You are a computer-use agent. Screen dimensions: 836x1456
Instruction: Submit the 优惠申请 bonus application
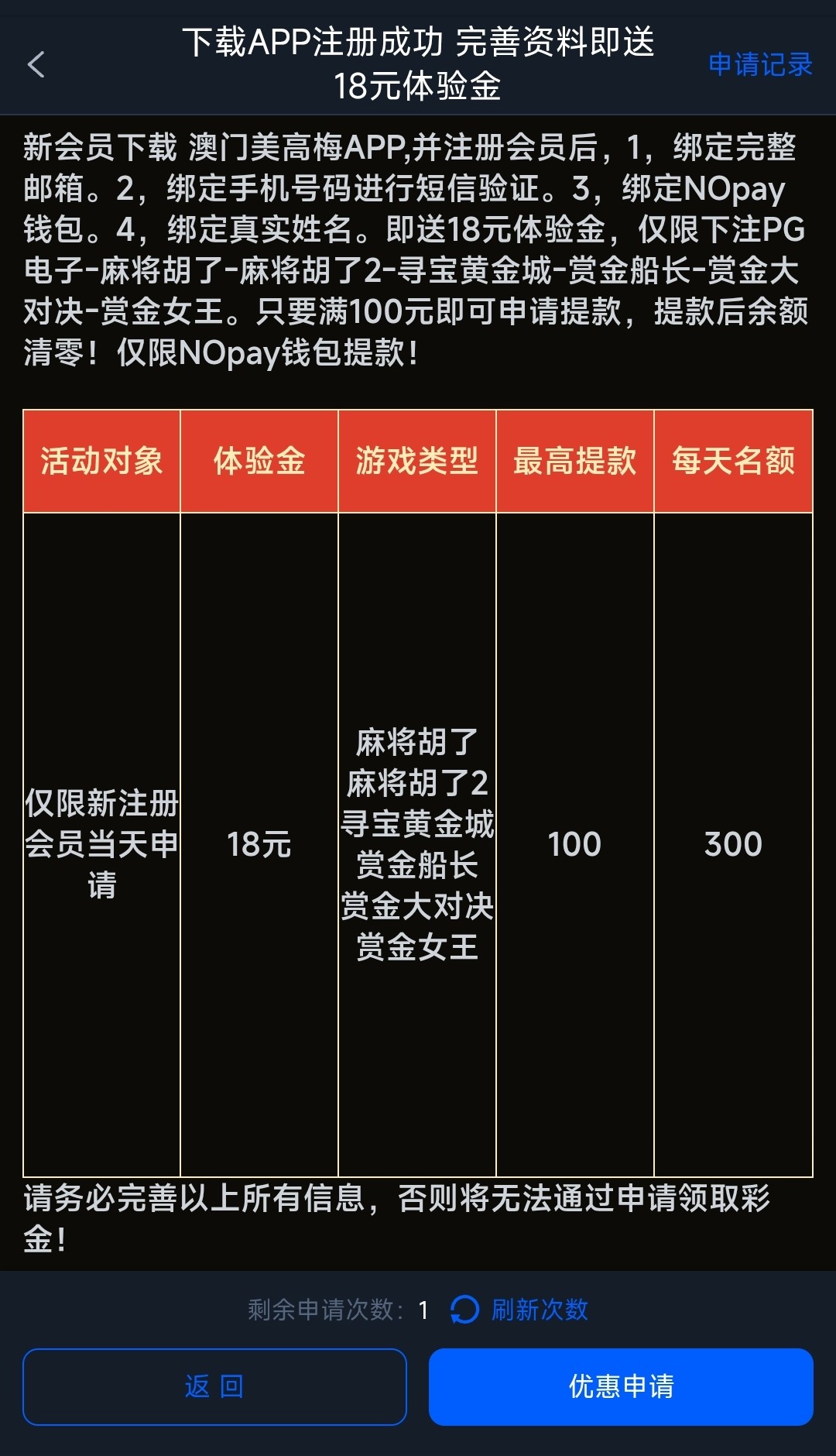pyautogui.click(x=621, y=1386)
